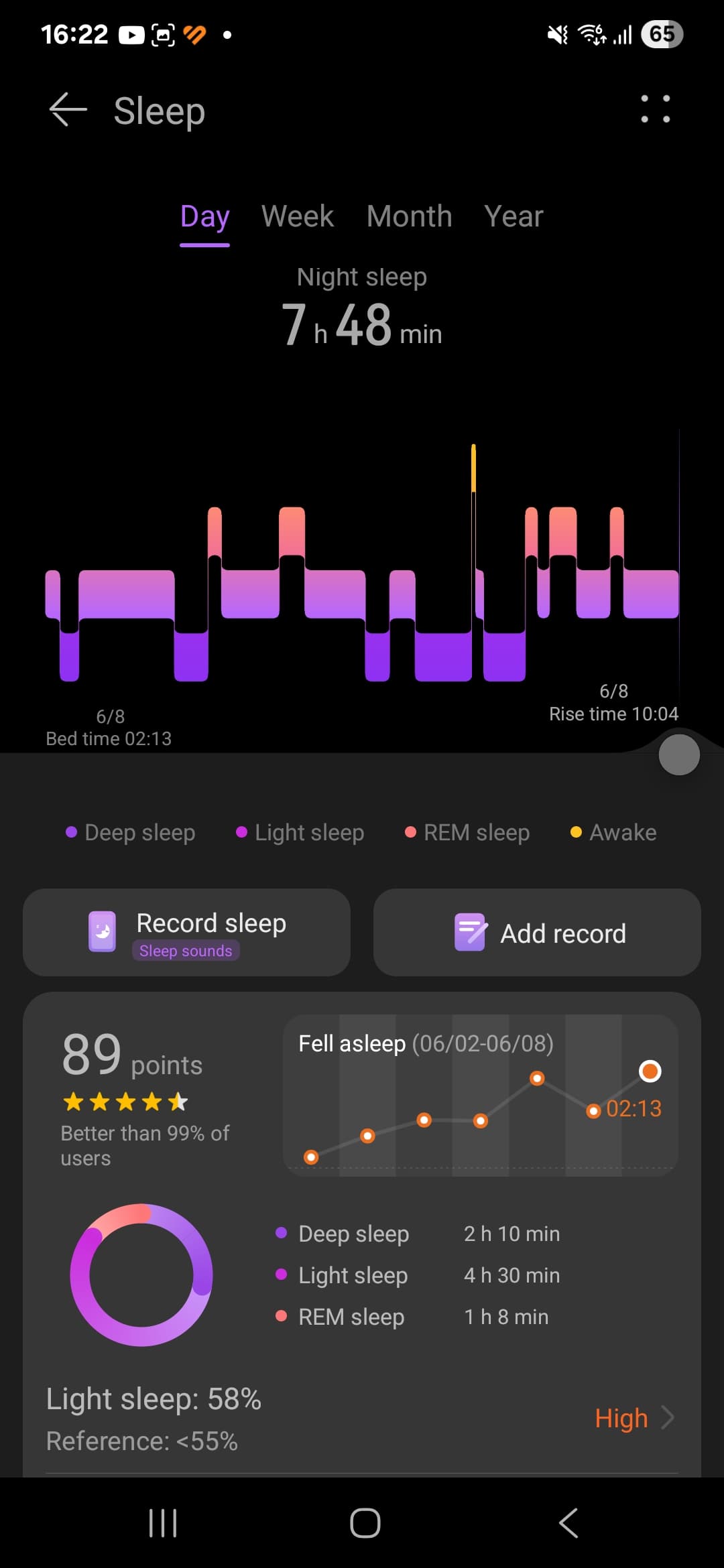The height and width of the screenshot is (1568, 724).
Task: Go to the home screen
Action: 365,1523
